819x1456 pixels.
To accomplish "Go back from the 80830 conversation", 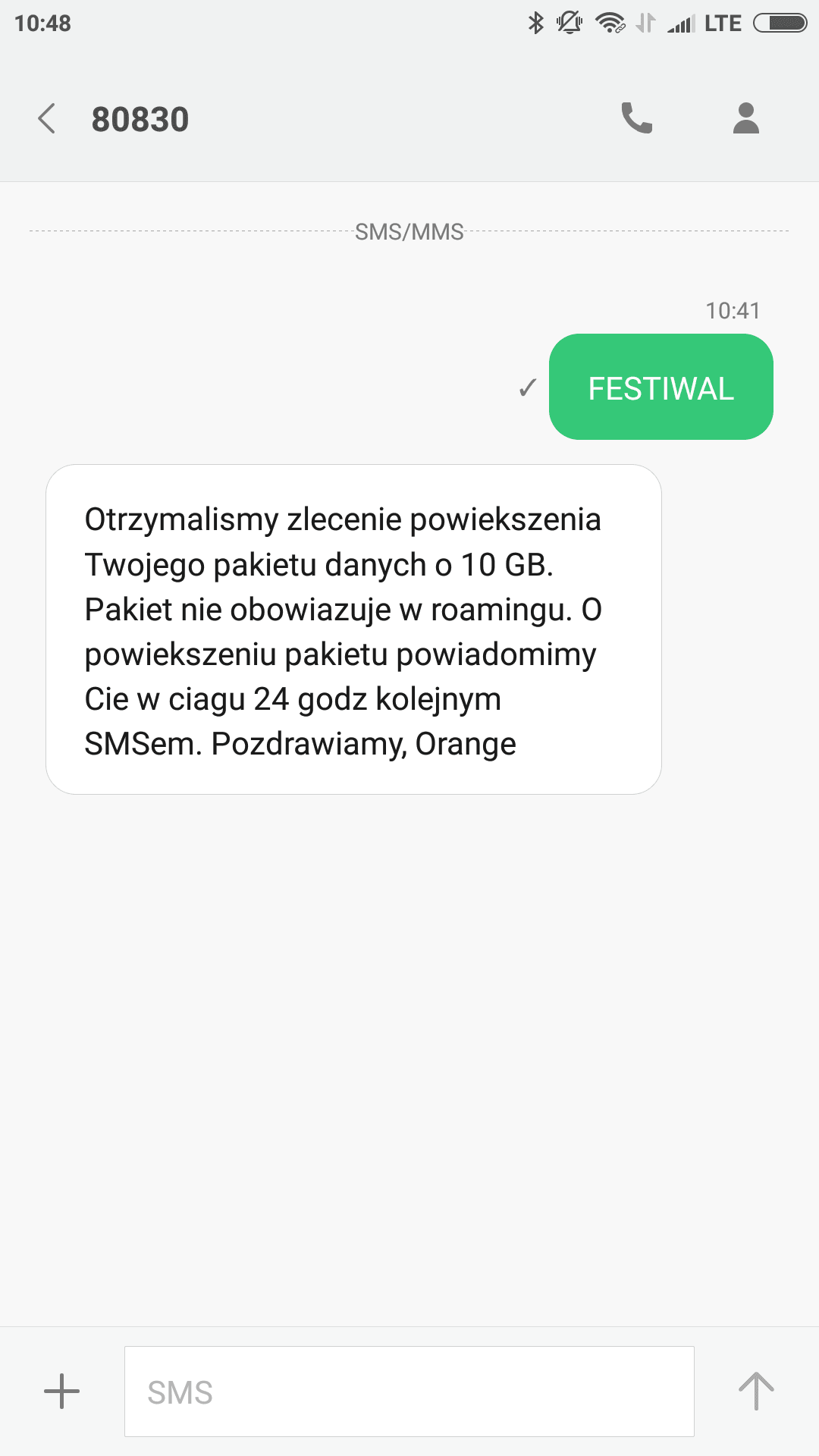I will (47, 118).
